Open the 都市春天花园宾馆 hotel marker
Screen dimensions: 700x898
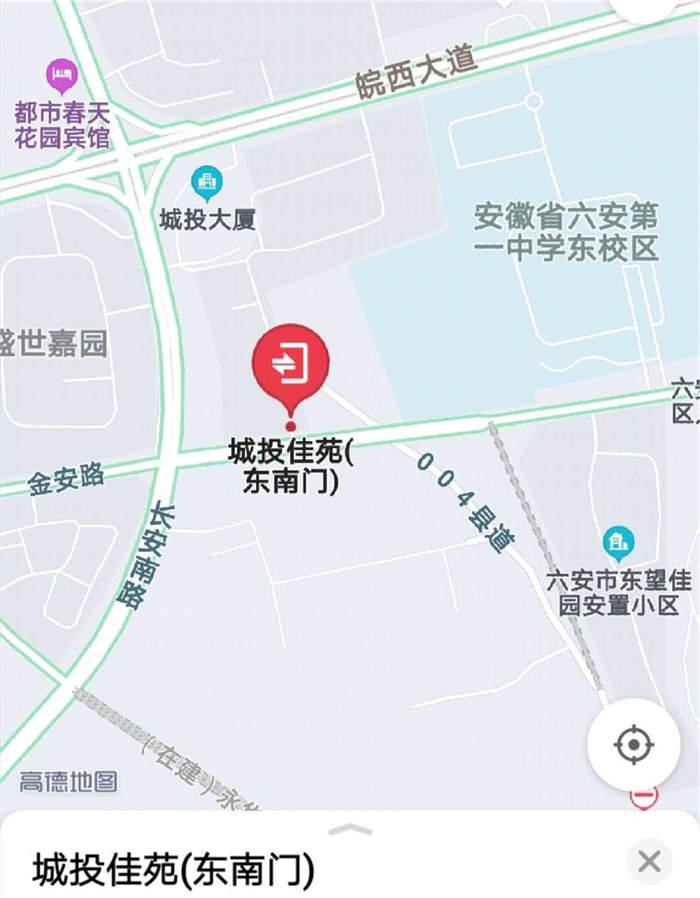[62, 74]
